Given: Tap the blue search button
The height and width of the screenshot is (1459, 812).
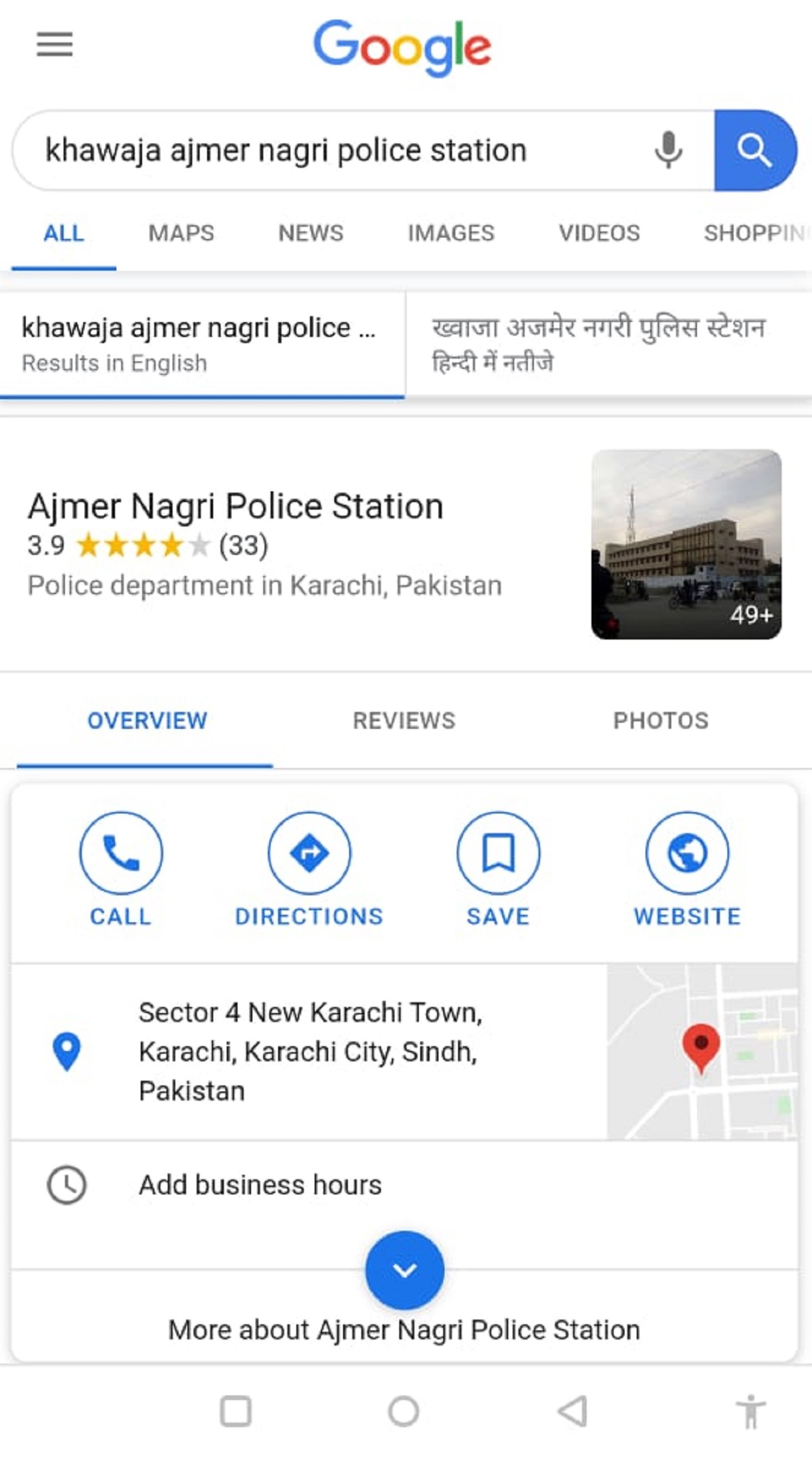Looking at the screenshot, I should click(755, 150).
